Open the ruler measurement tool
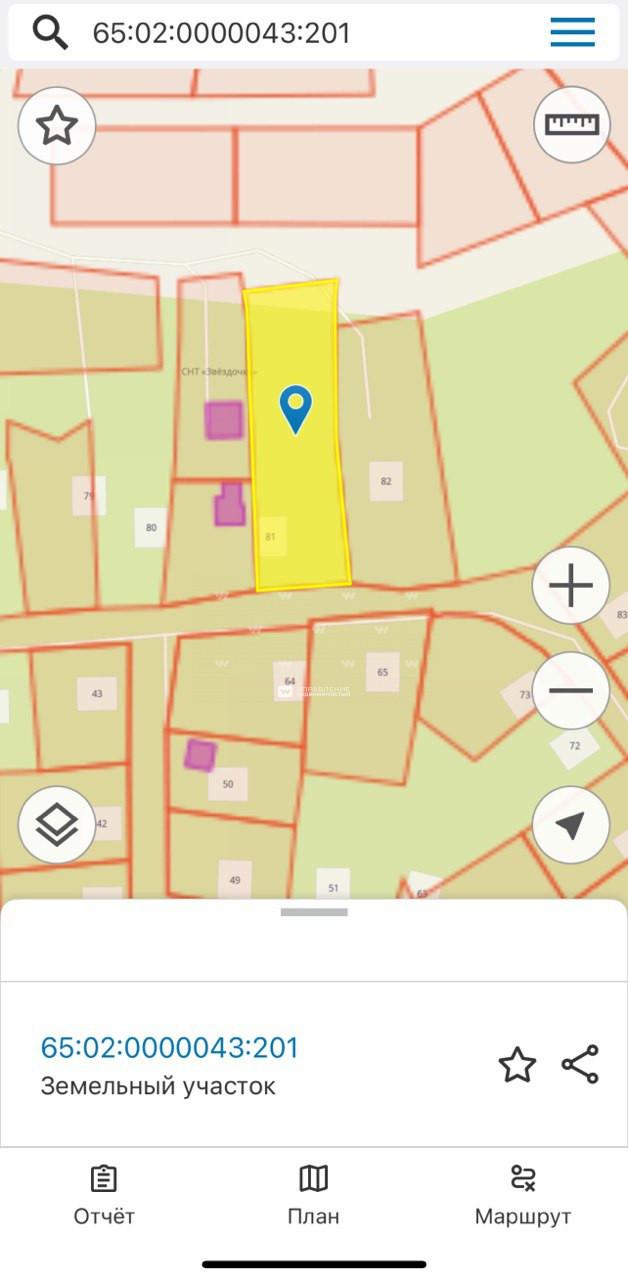The height and width of the screenshot is (1280, 628). (x=571, y=125)
